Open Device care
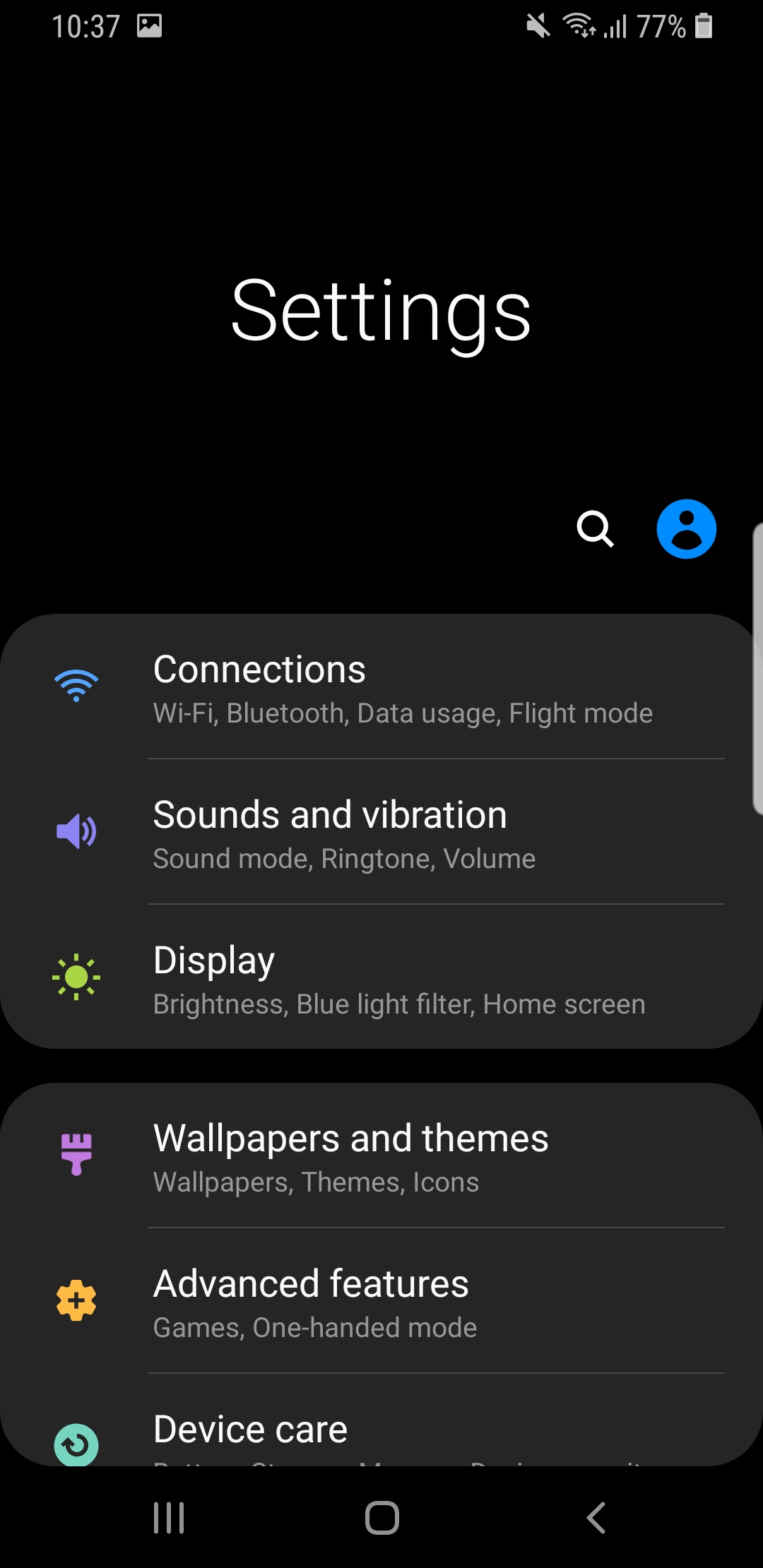Screen dimensions: 763x1568 [381, 1432]
